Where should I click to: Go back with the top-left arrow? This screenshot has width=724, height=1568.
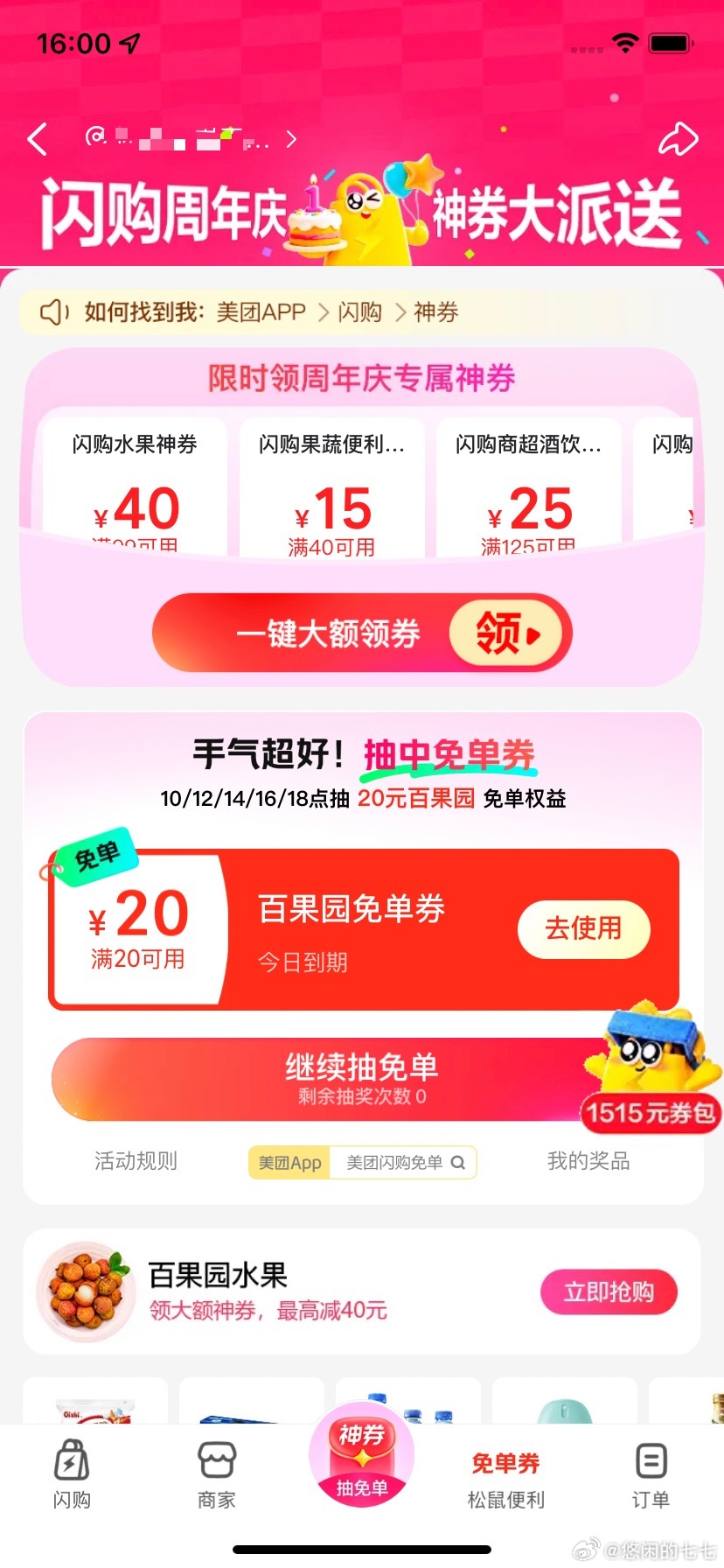38,139
